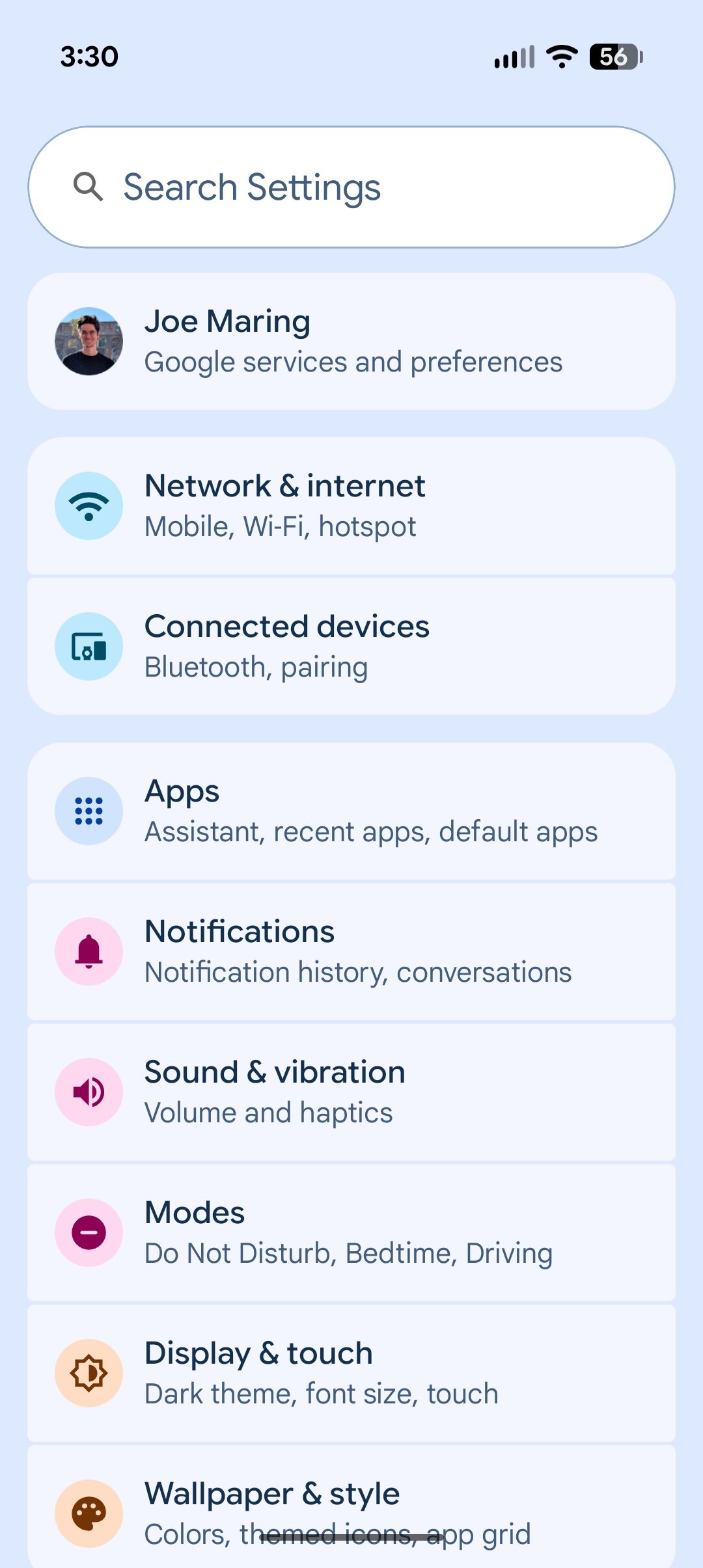Click the Apps grid icon
Viewport: 703px width, 1568px height.
[89, 810]
